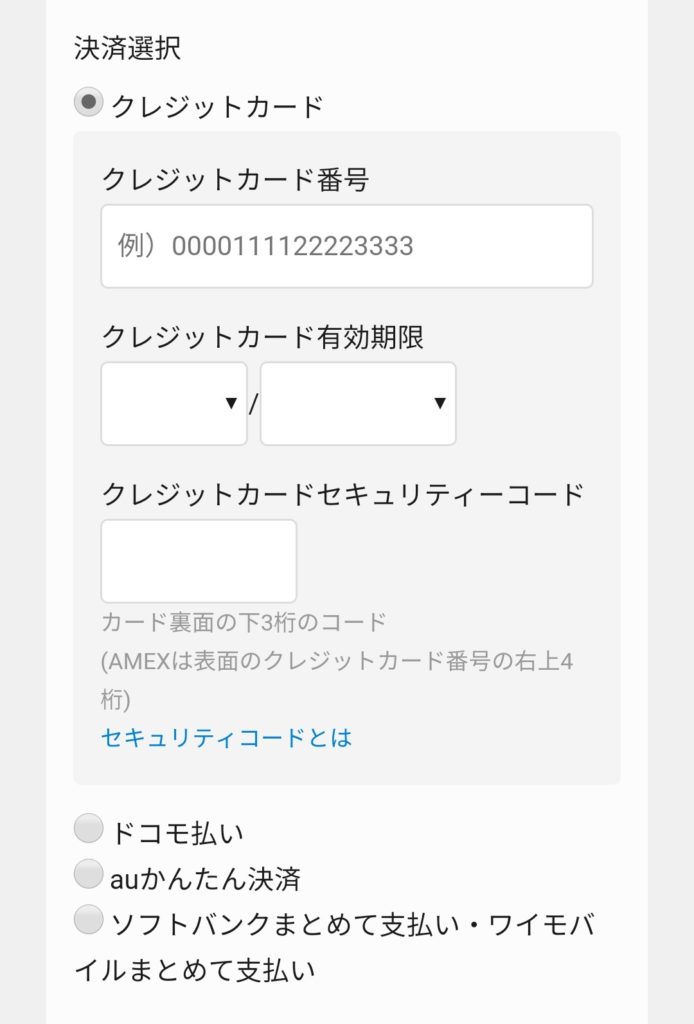
Task: Focus the セキュリティーコード input field
Action: [x=198, y=560]
